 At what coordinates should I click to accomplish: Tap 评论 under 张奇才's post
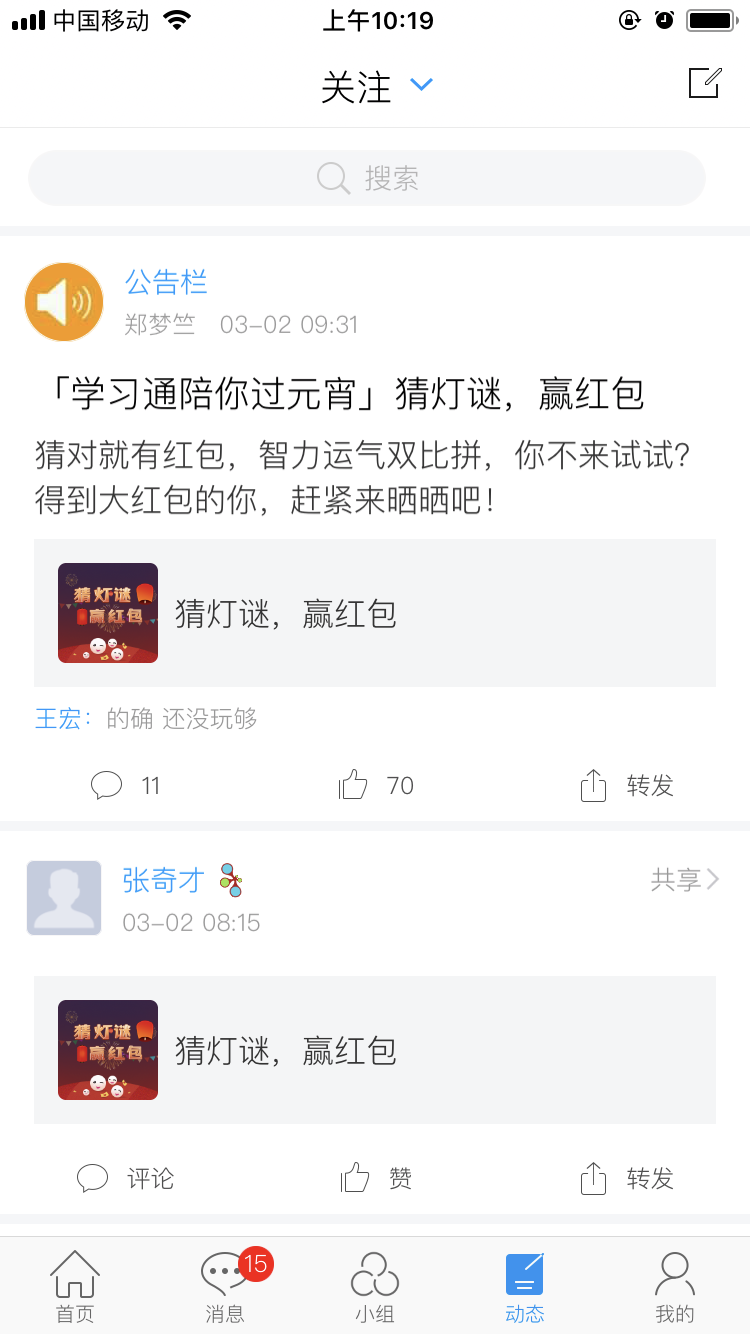pyautogui.click(x=126, y=1179)
